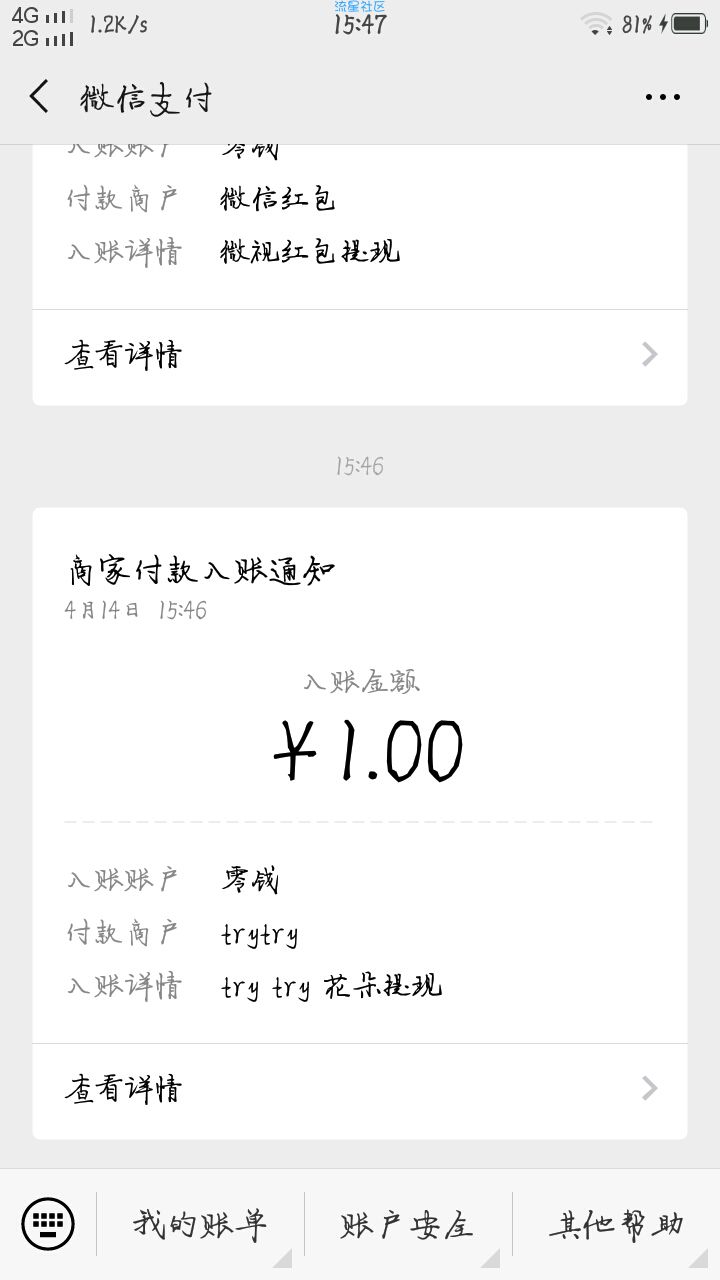The height and width of the screenshot is (1280, 720).
Task: Open 其他帮助 menu
Action: [x=617, y=1224]
